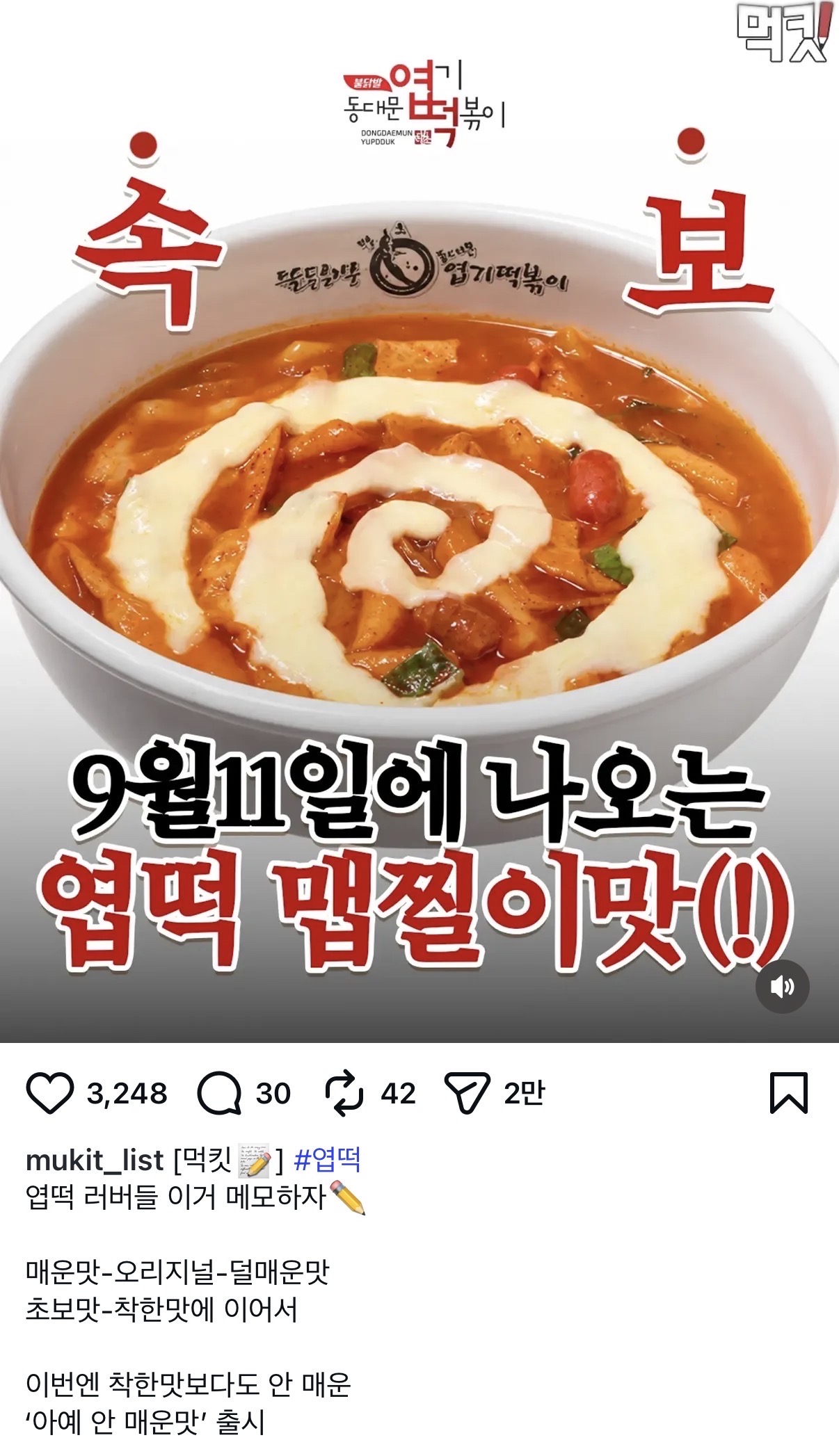The height and width of the screenshot is (1456, 839).
Task: Bookmark this post
Action: pos(789,1093)
